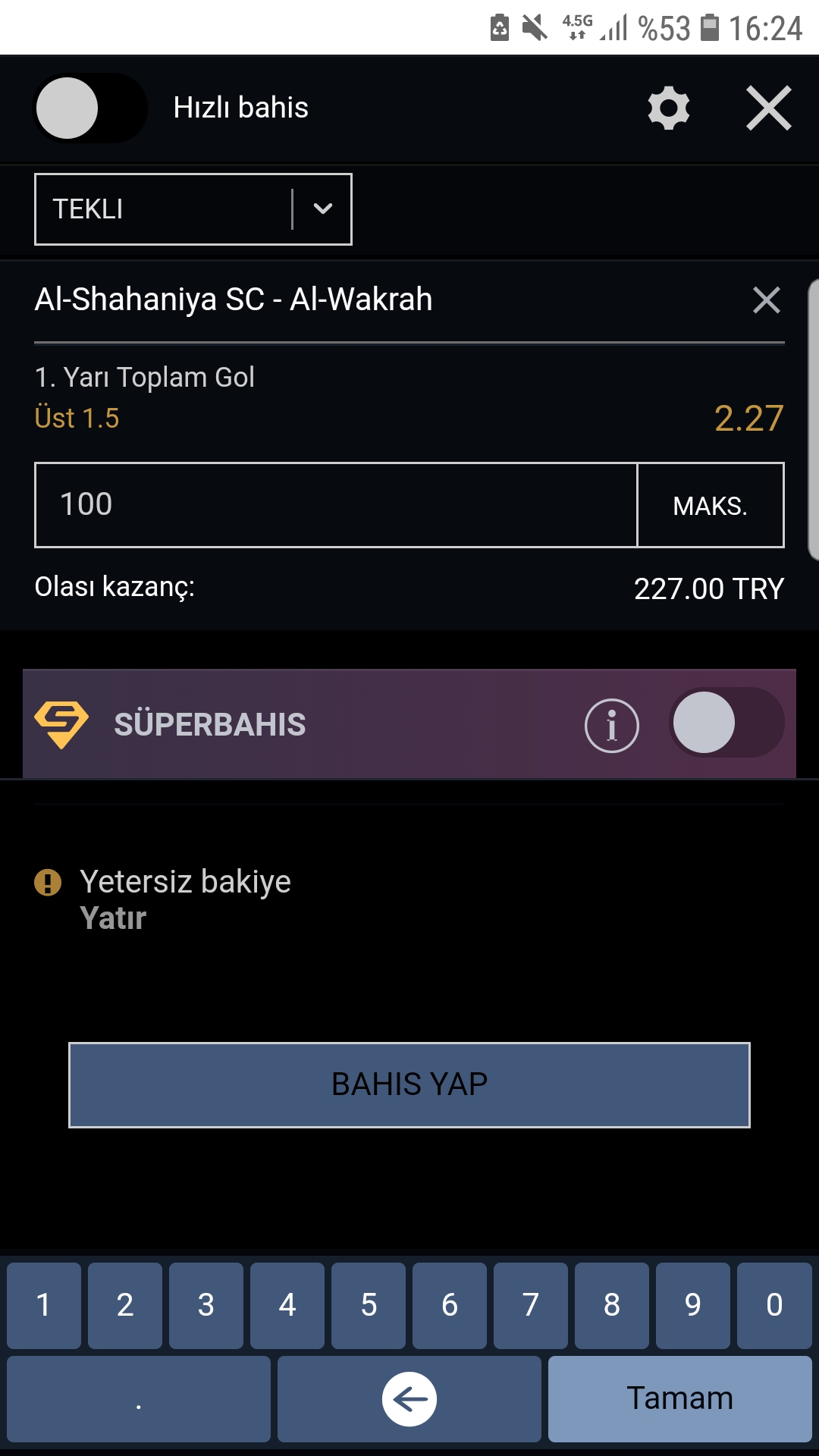Edit the stake amount field
819x1456 pixels.
(336, 505)
